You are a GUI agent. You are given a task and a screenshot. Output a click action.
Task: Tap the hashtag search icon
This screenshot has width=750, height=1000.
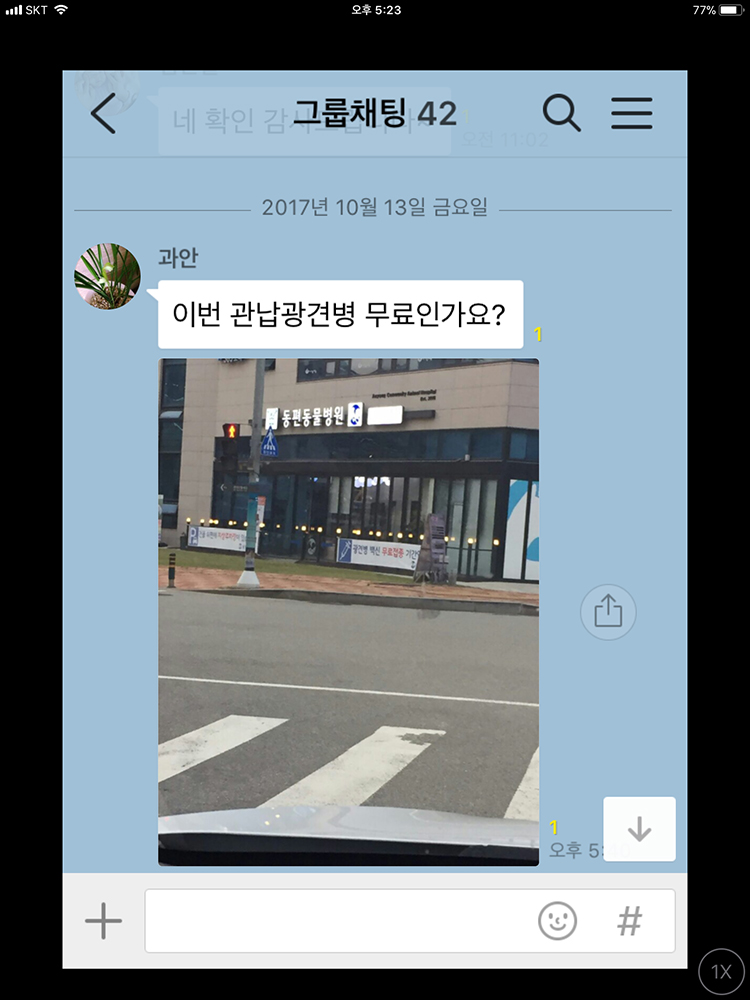coord(629,921)
